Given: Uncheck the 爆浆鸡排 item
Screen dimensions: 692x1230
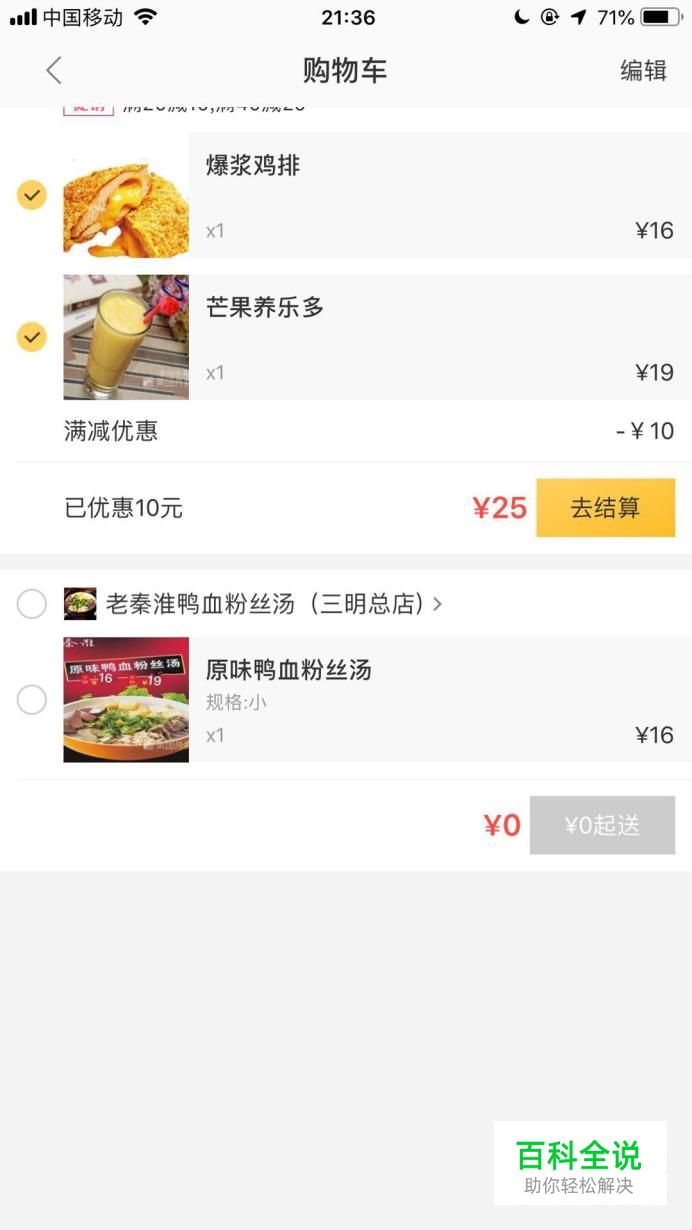Looking at the screenshot, I should point(32,195).
